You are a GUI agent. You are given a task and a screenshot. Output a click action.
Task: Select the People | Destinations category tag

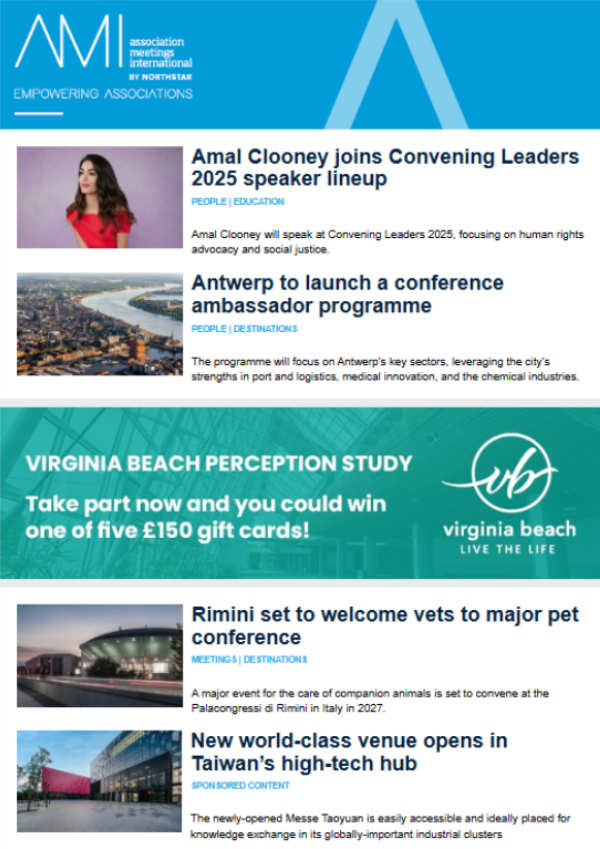point(244,328)
